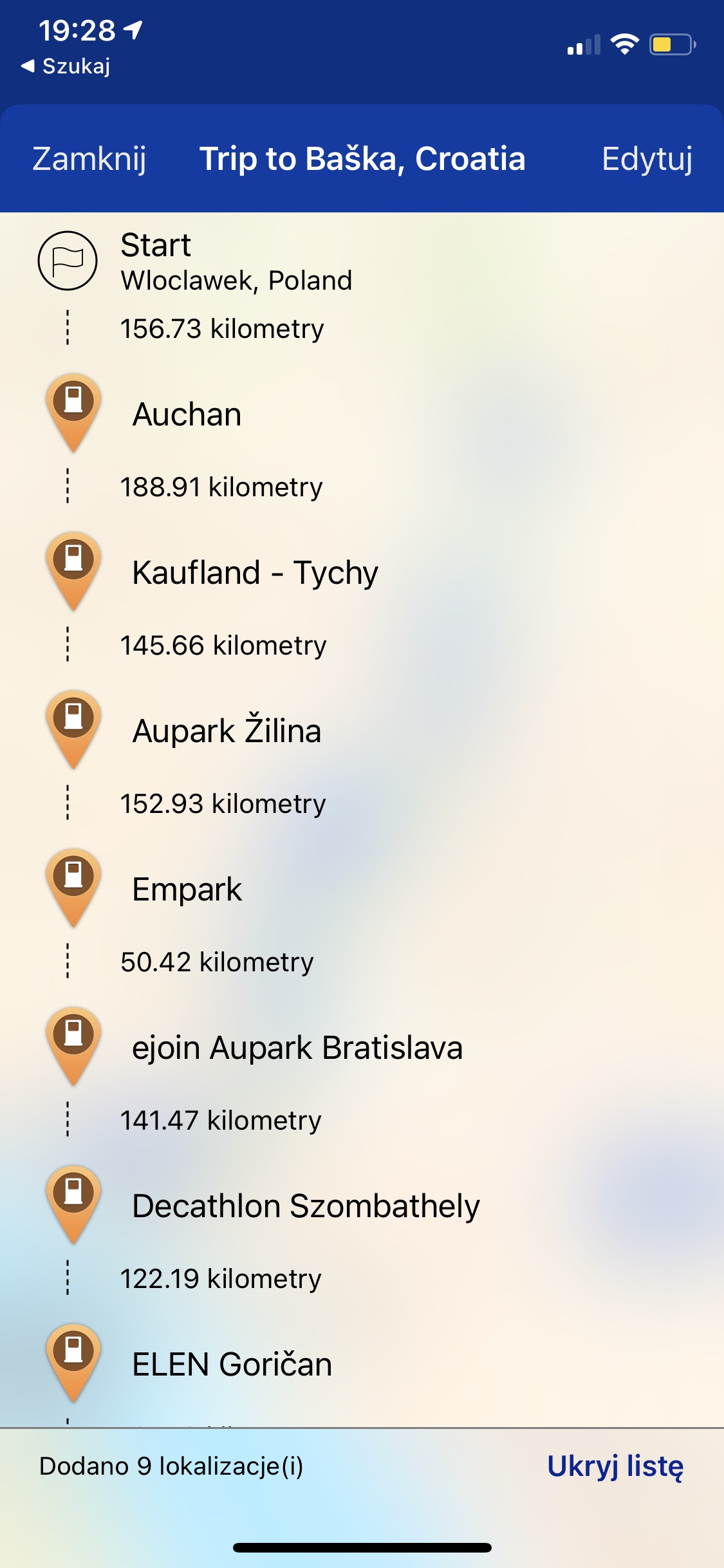Open the ELEN Goričan stop

tap(362, 1364)
